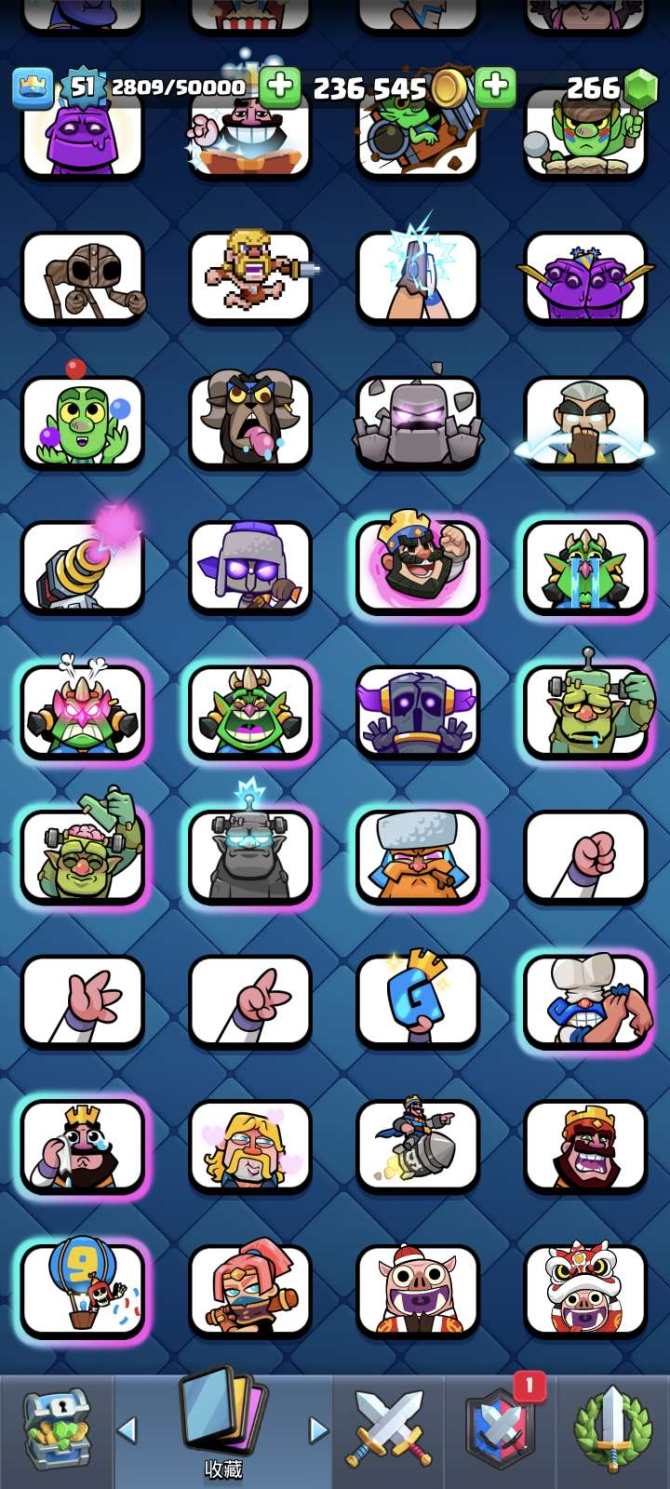Tap the right arrow beside collection cards
Viewport: 670px width, 1489px height.
pyautogui.click(x=318, y=1430)
